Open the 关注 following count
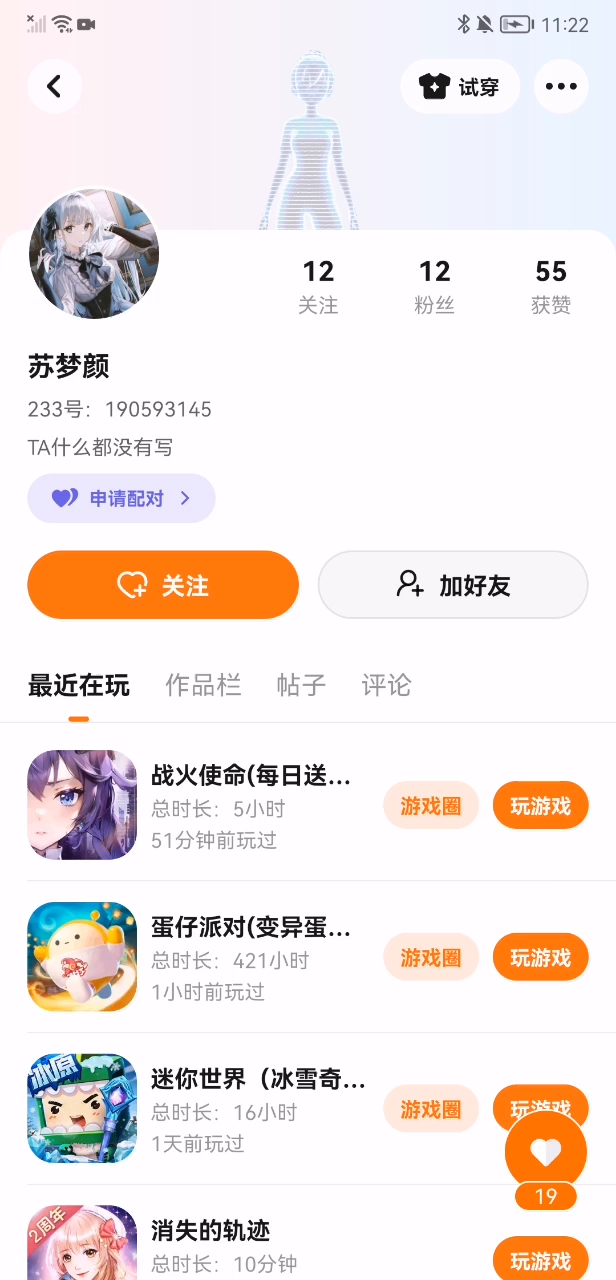Screen dimensions: 616x1280 (318, 286)
